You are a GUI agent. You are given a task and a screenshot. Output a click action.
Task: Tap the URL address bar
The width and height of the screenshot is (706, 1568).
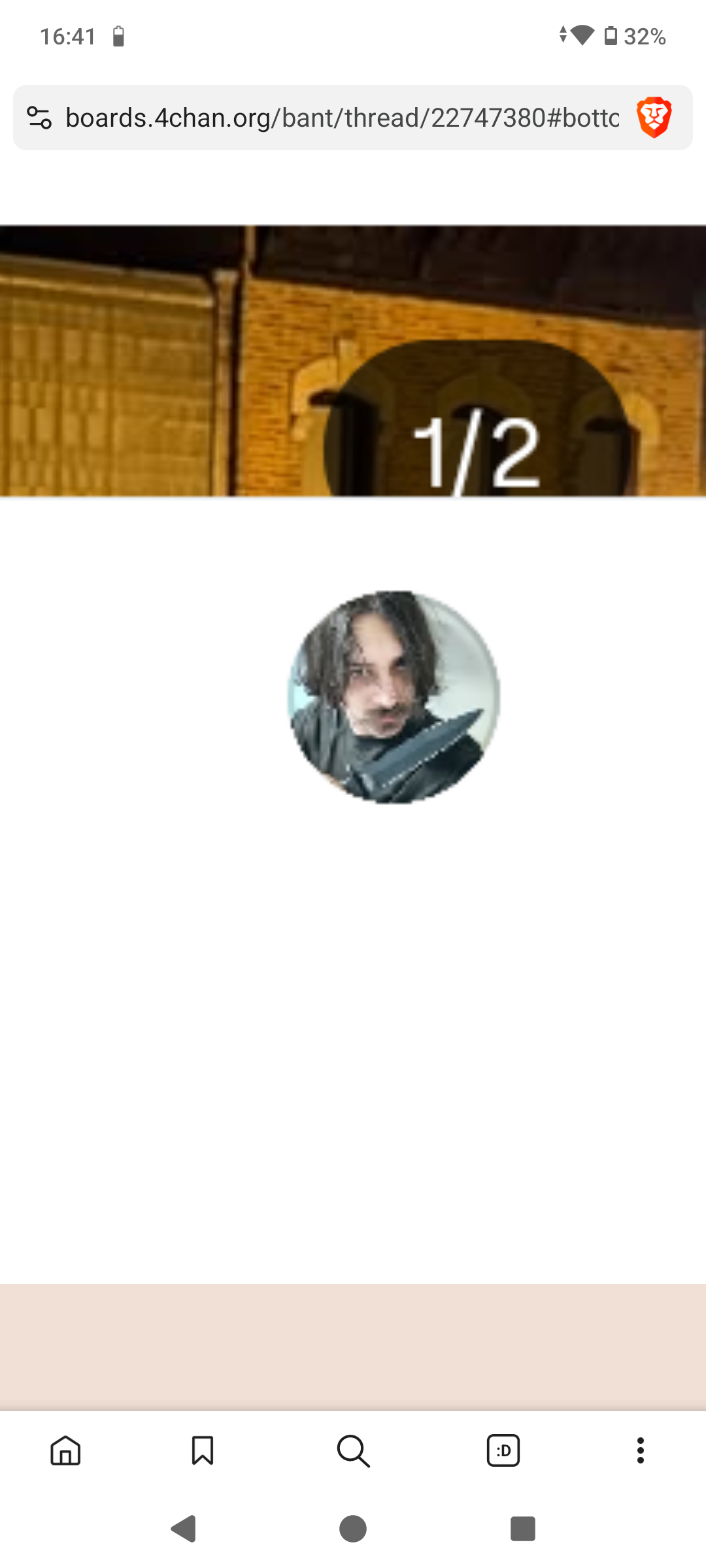point(343,118)
